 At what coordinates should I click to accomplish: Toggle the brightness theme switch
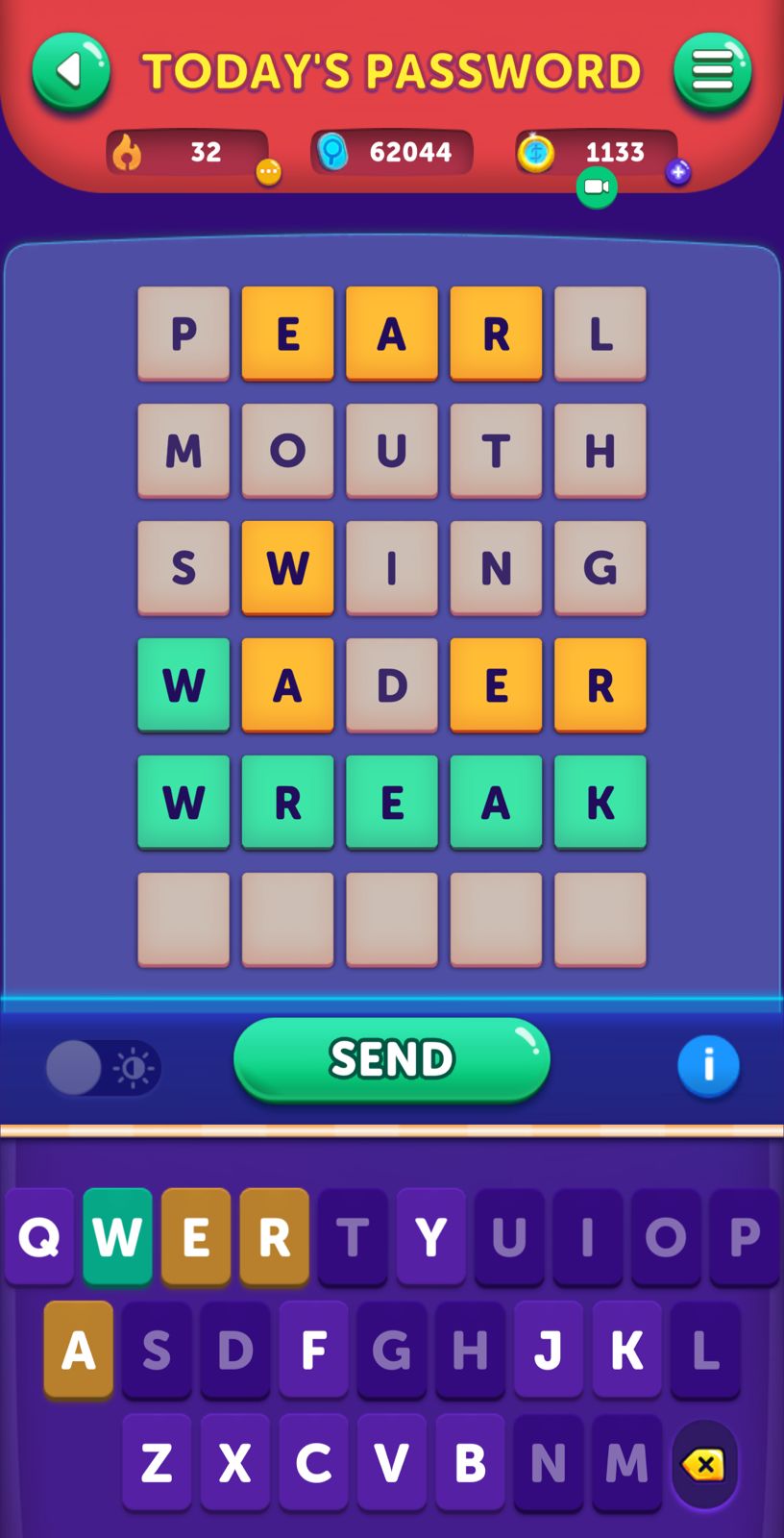click(103, 1068)
